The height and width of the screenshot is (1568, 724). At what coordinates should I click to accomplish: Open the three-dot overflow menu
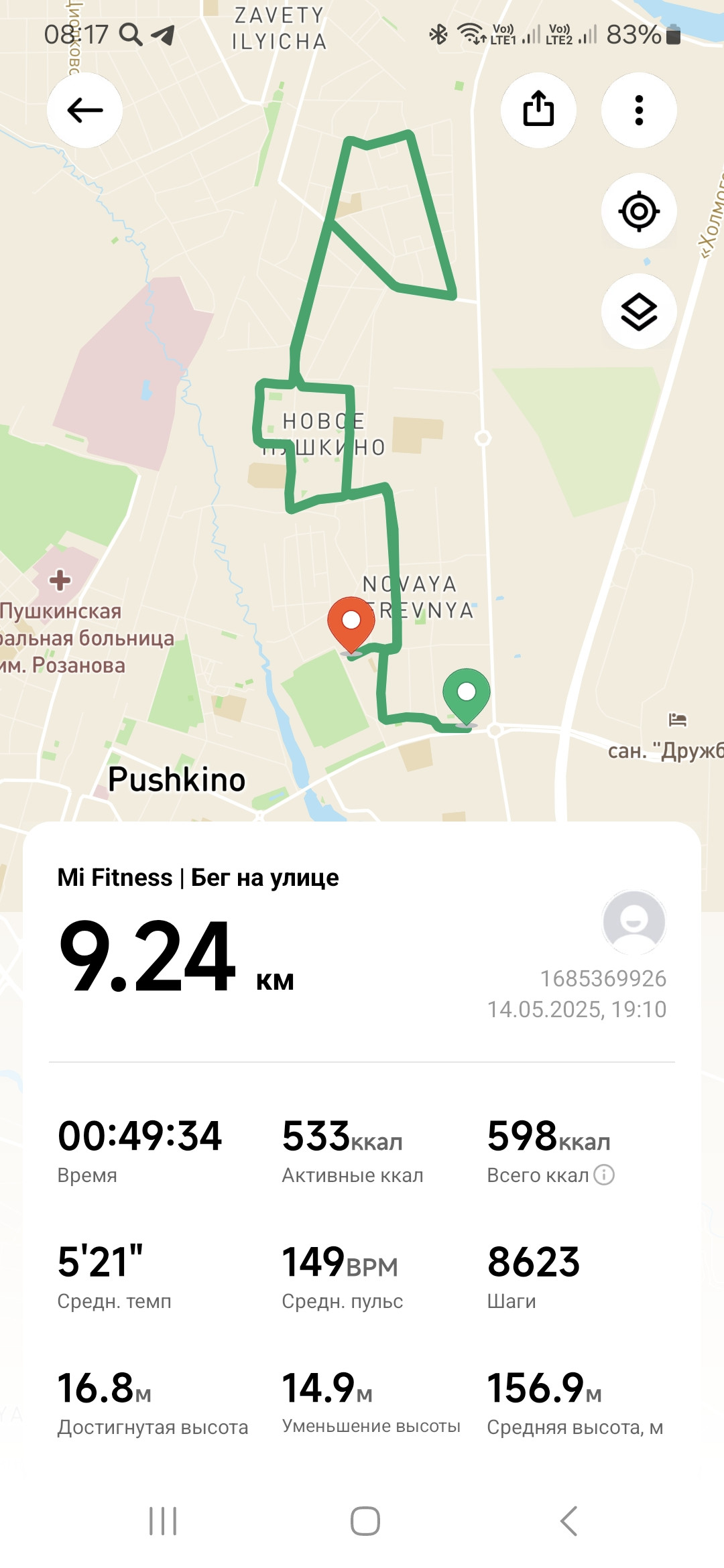pyautogui.click(x=639, y=111)
